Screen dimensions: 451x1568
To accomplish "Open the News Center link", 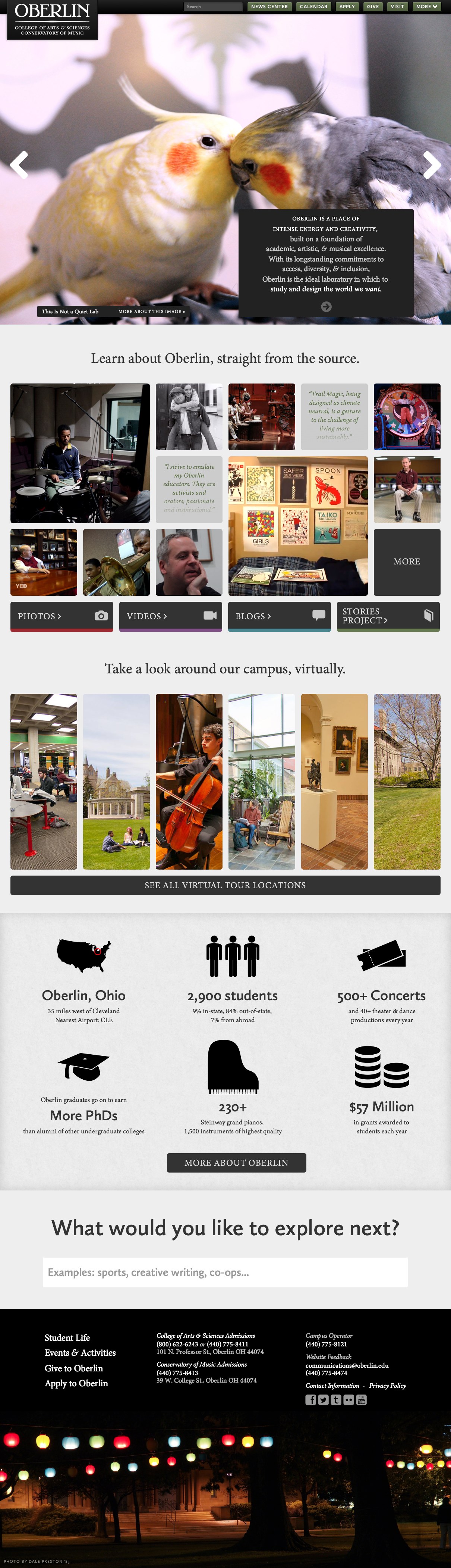I will [269, 7].
